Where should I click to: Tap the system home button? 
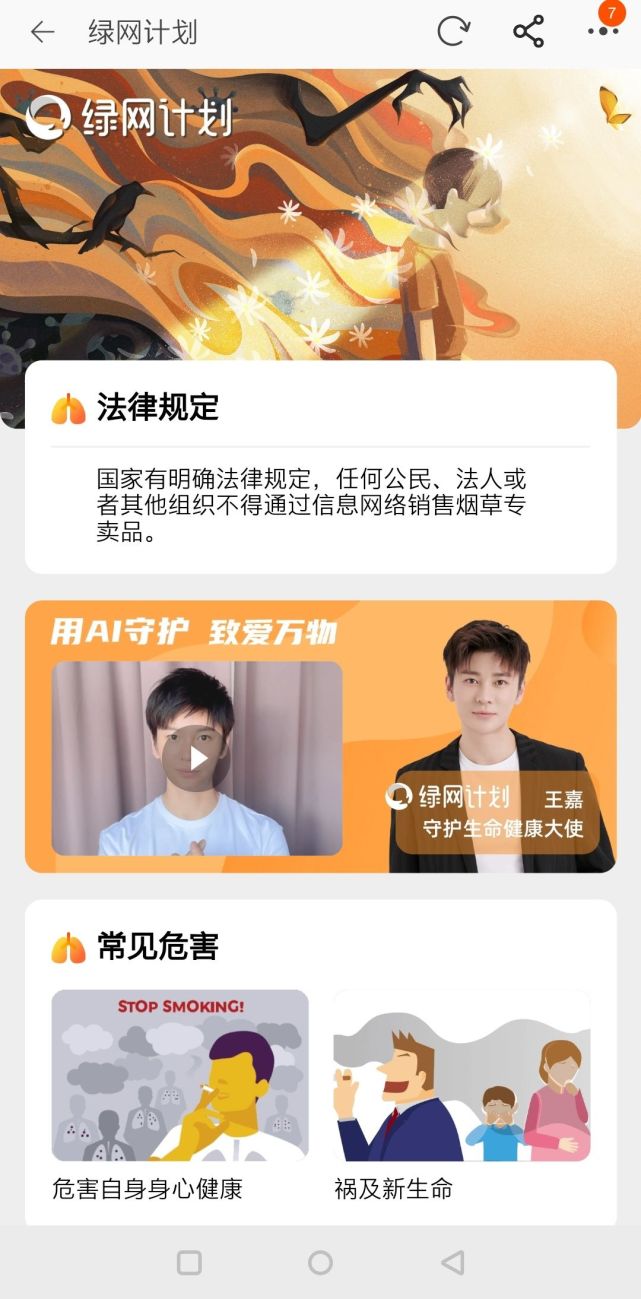point(320,1263)
